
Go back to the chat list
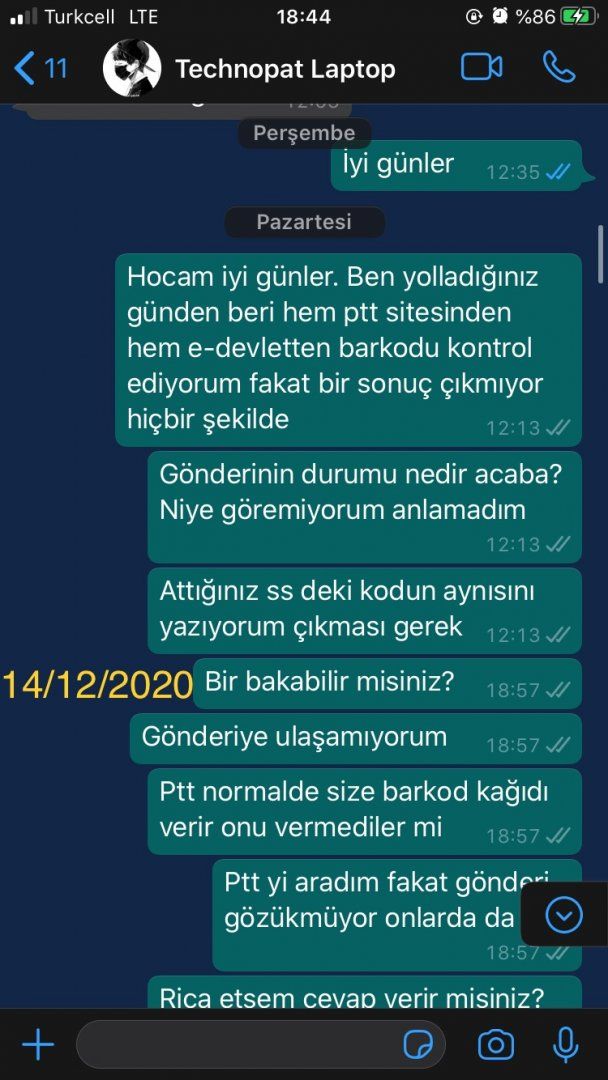tap(38, 68)
